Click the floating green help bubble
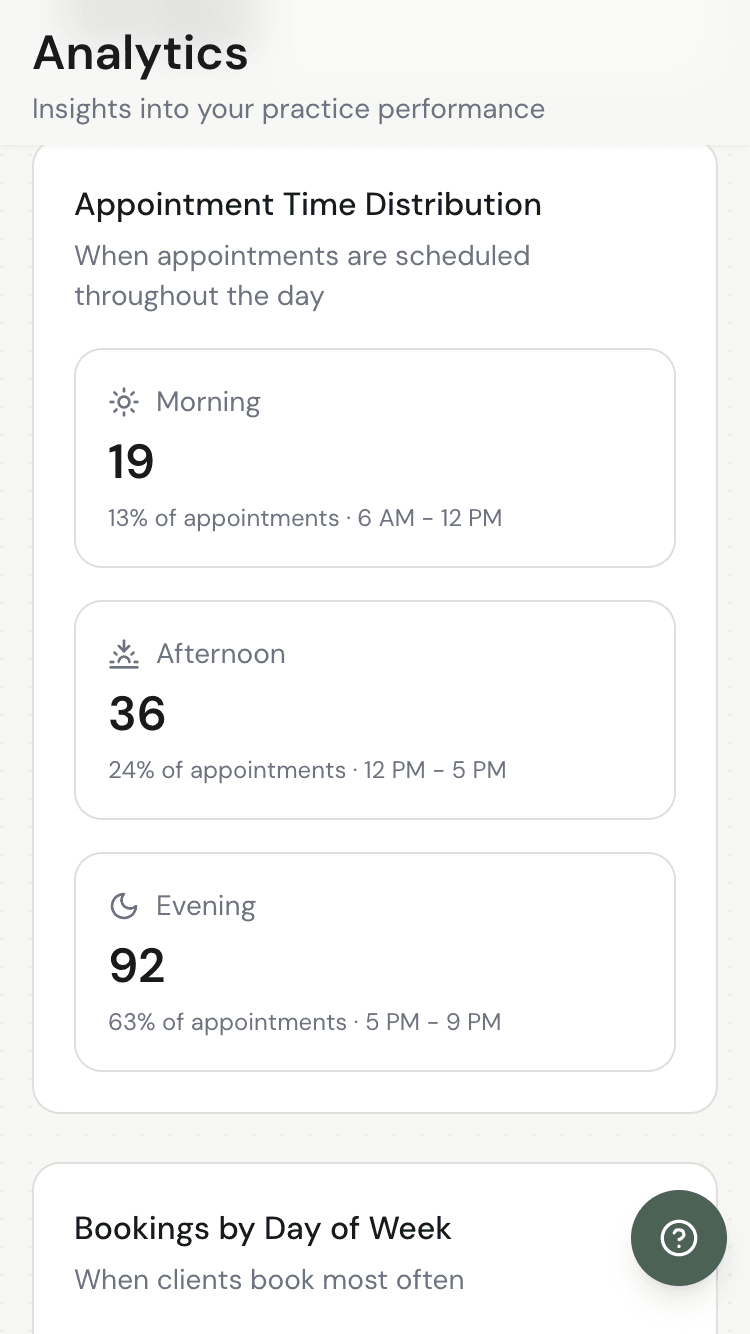The width and height of the screenshot is (750, 1334). pyautogui.click(x=679, y=1239)
